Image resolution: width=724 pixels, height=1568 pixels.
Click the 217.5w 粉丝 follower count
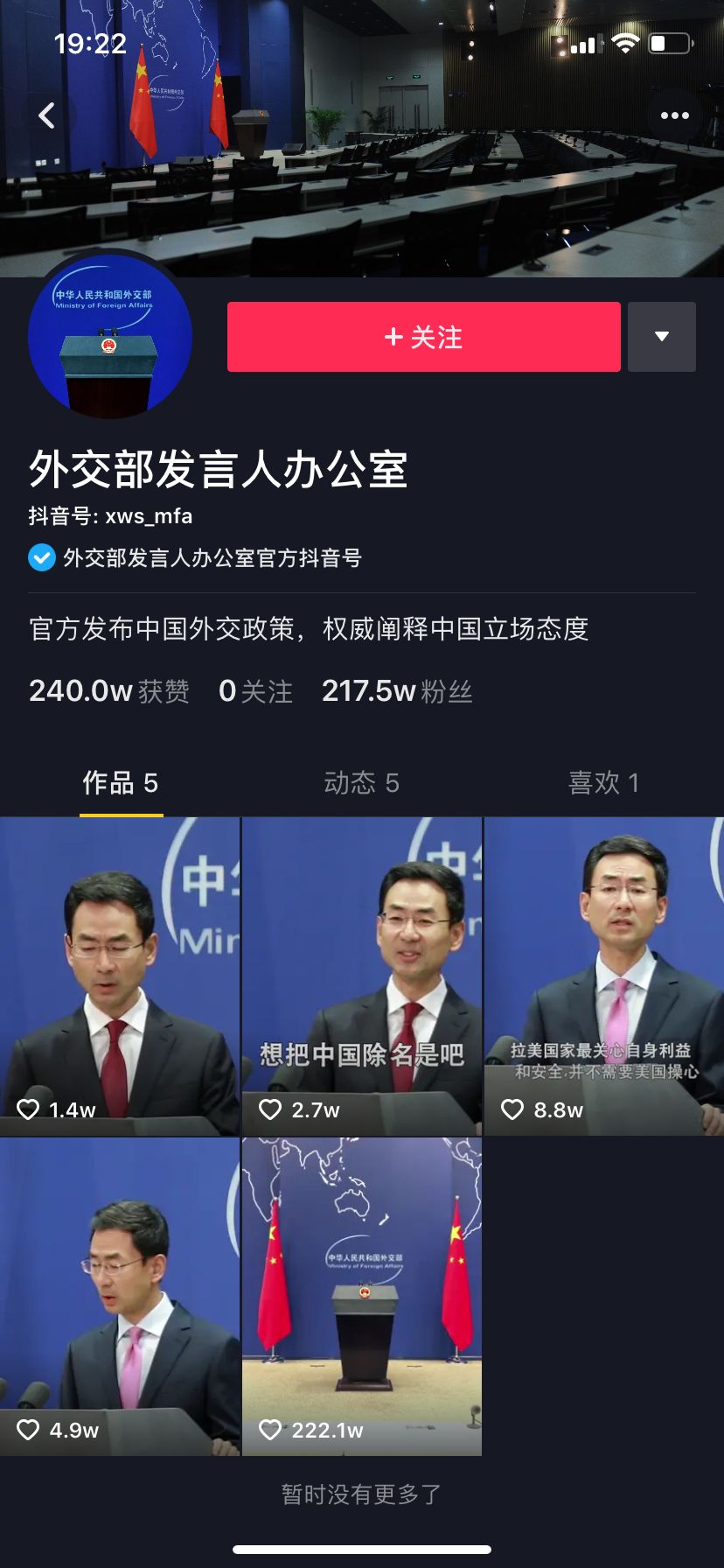[x=396, y=691]
